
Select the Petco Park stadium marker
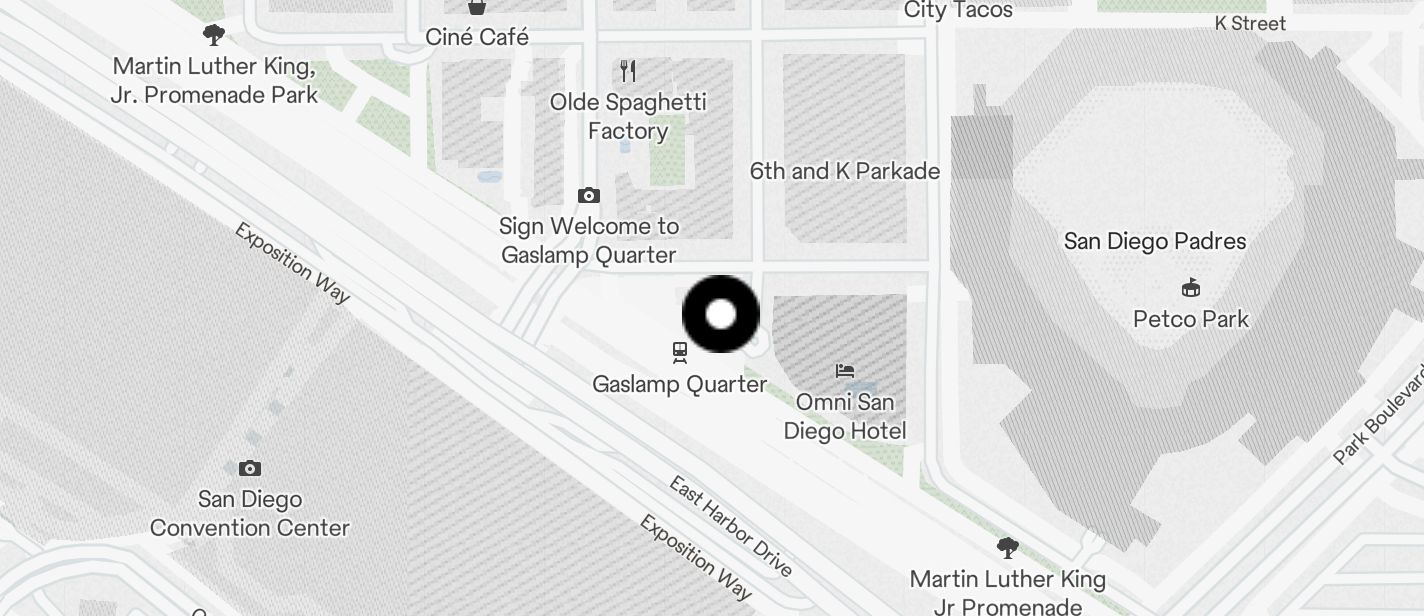tap(1190, 289)
